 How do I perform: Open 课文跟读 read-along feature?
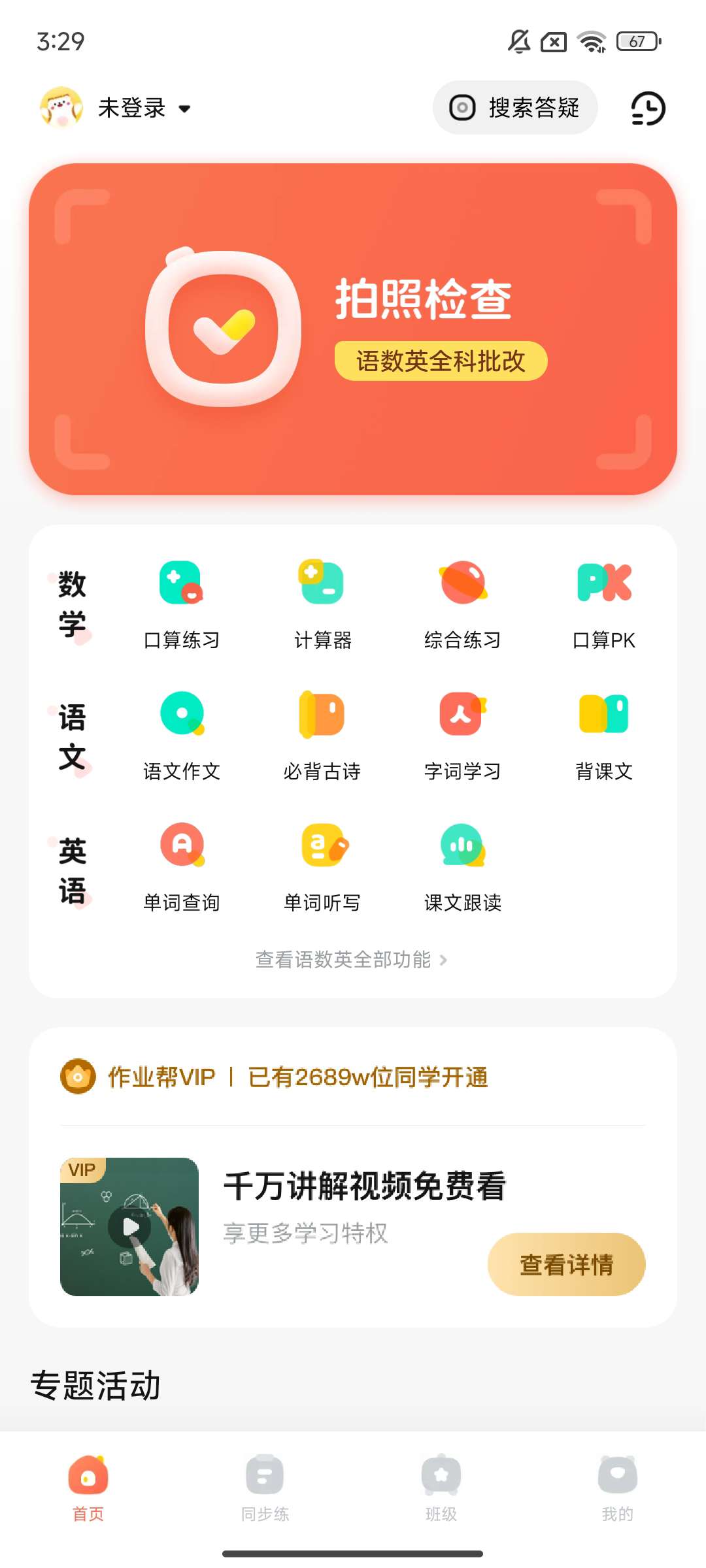[463, 866]
